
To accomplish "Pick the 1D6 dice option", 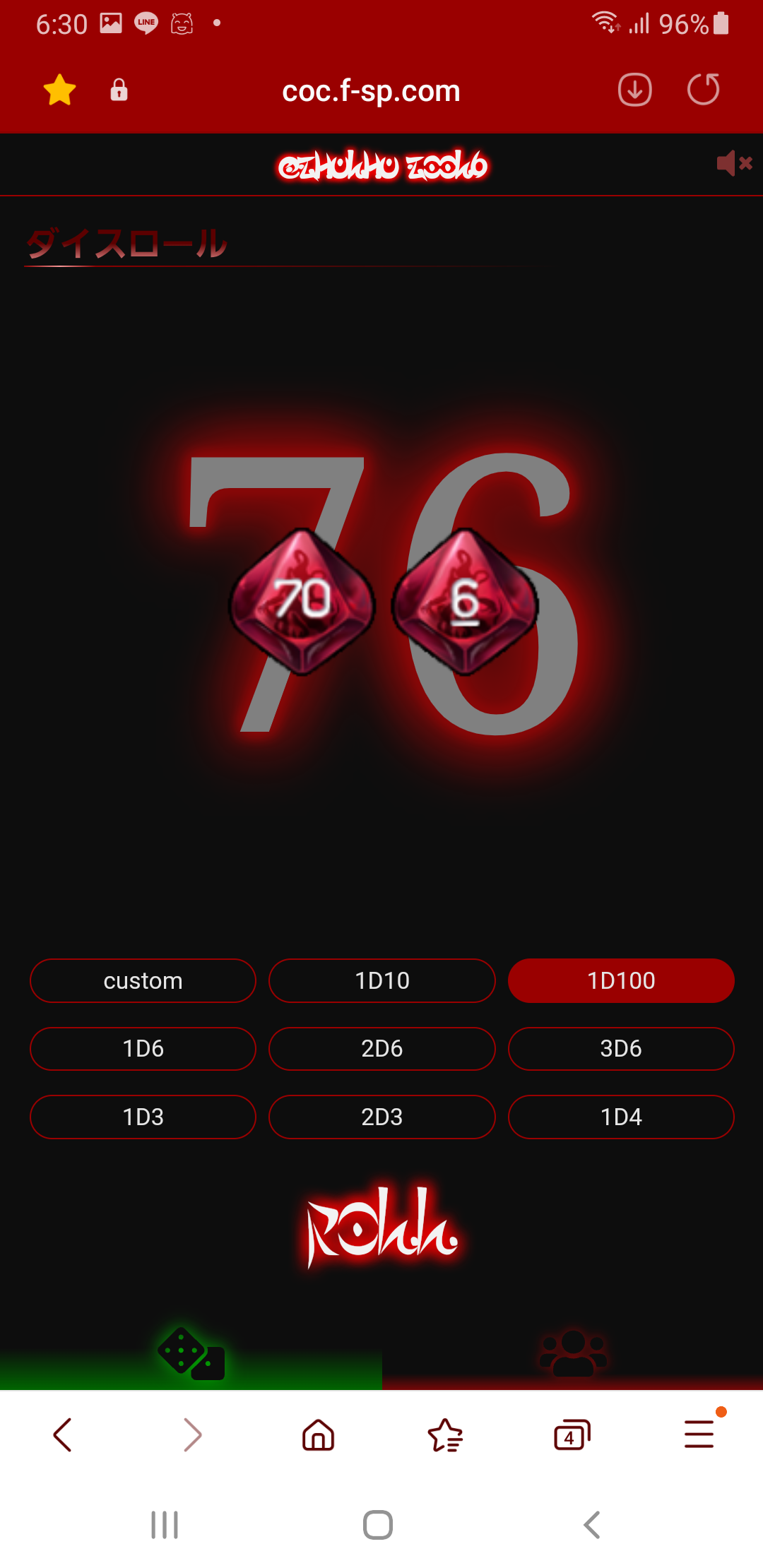I will pos(143,1049).
